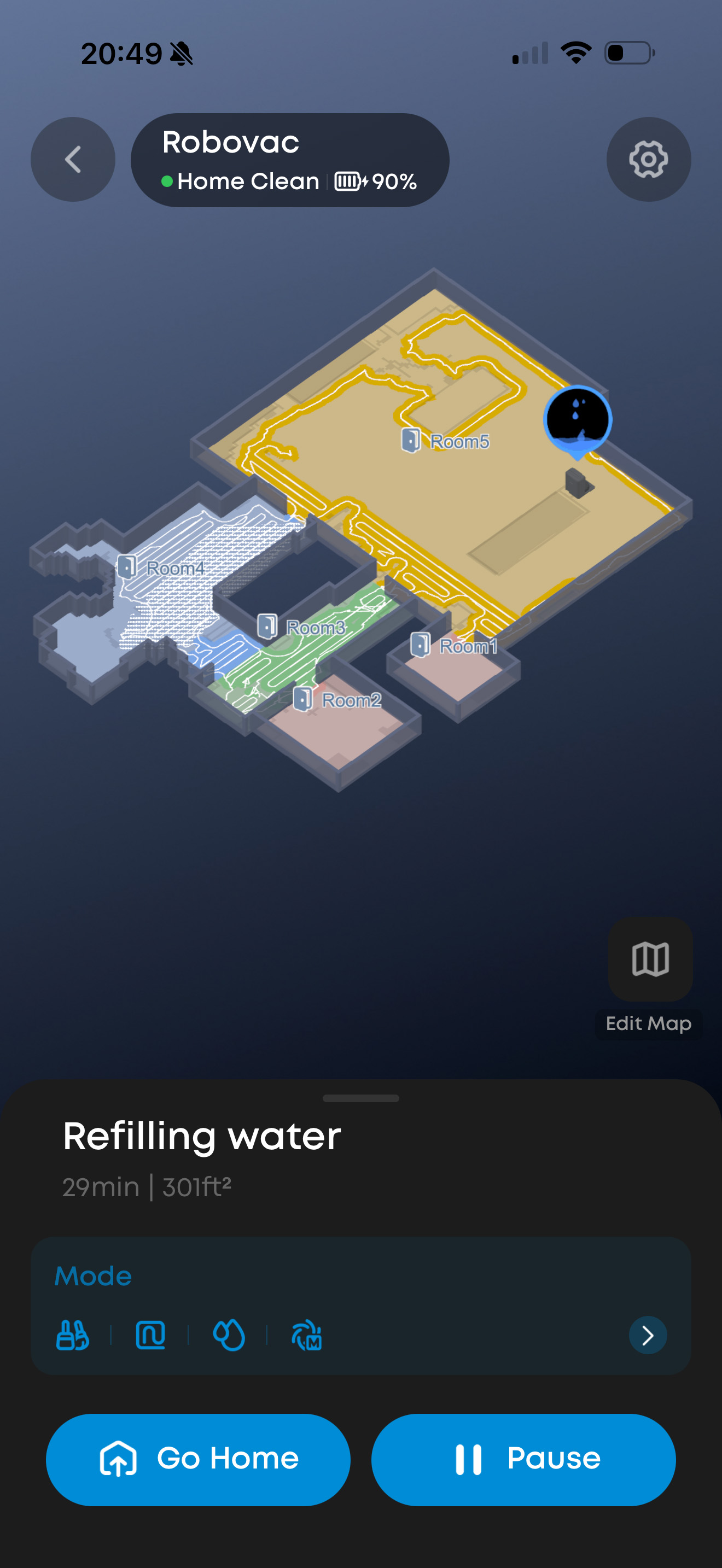
Task: Open the suction fan speed icon
Action: 308,1336
